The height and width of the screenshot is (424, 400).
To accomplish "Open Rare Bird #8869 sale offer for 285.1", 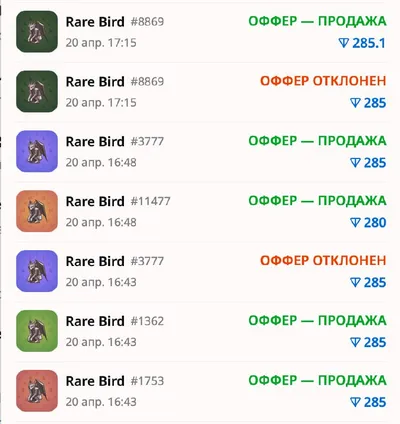I will [x=201, y=32].
